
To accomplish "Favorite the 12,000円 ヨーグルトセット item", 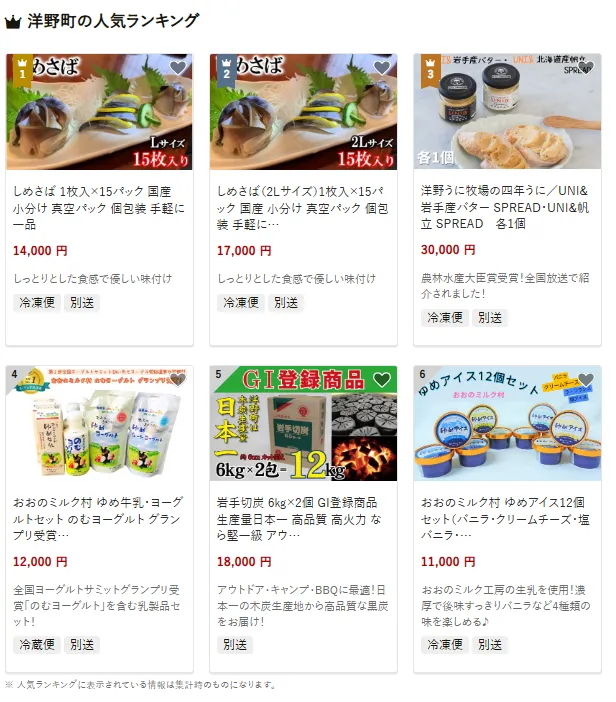I will (x=178, y=380).
